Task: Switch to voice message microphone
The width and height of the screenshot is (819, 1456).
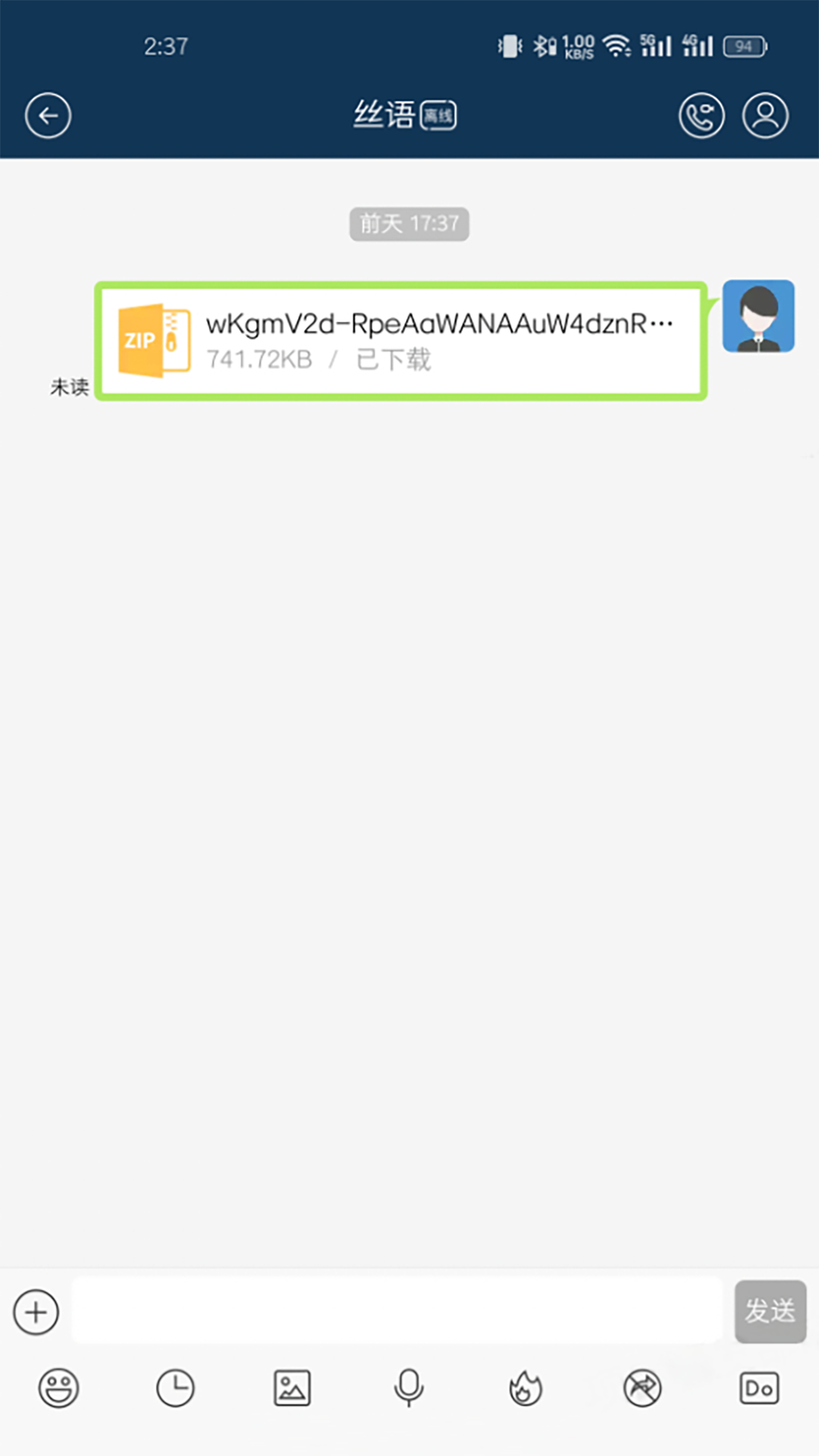Action: point(409,1389)
